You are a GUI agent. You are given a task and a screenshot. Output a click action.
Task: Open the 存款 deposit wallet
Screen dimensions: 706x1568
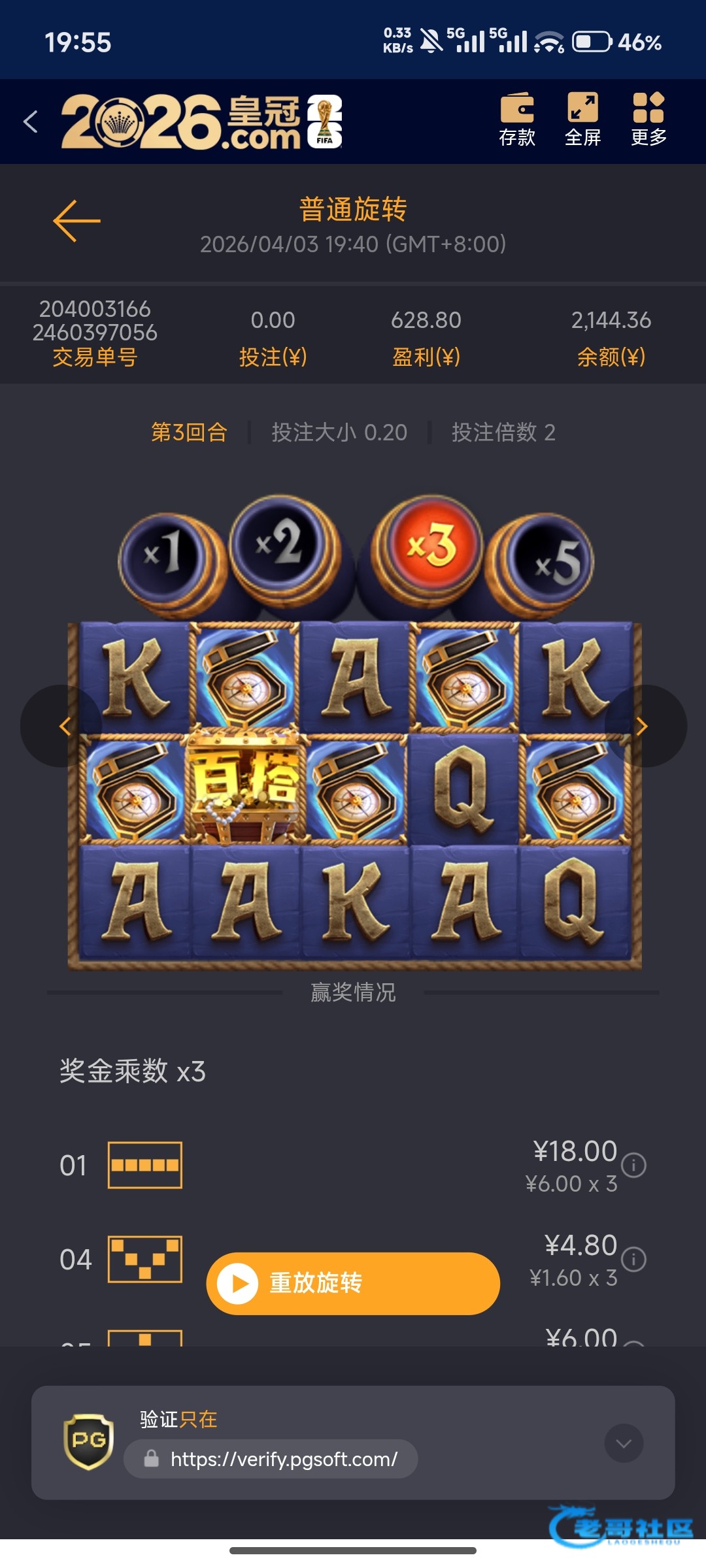coord(517,120)
